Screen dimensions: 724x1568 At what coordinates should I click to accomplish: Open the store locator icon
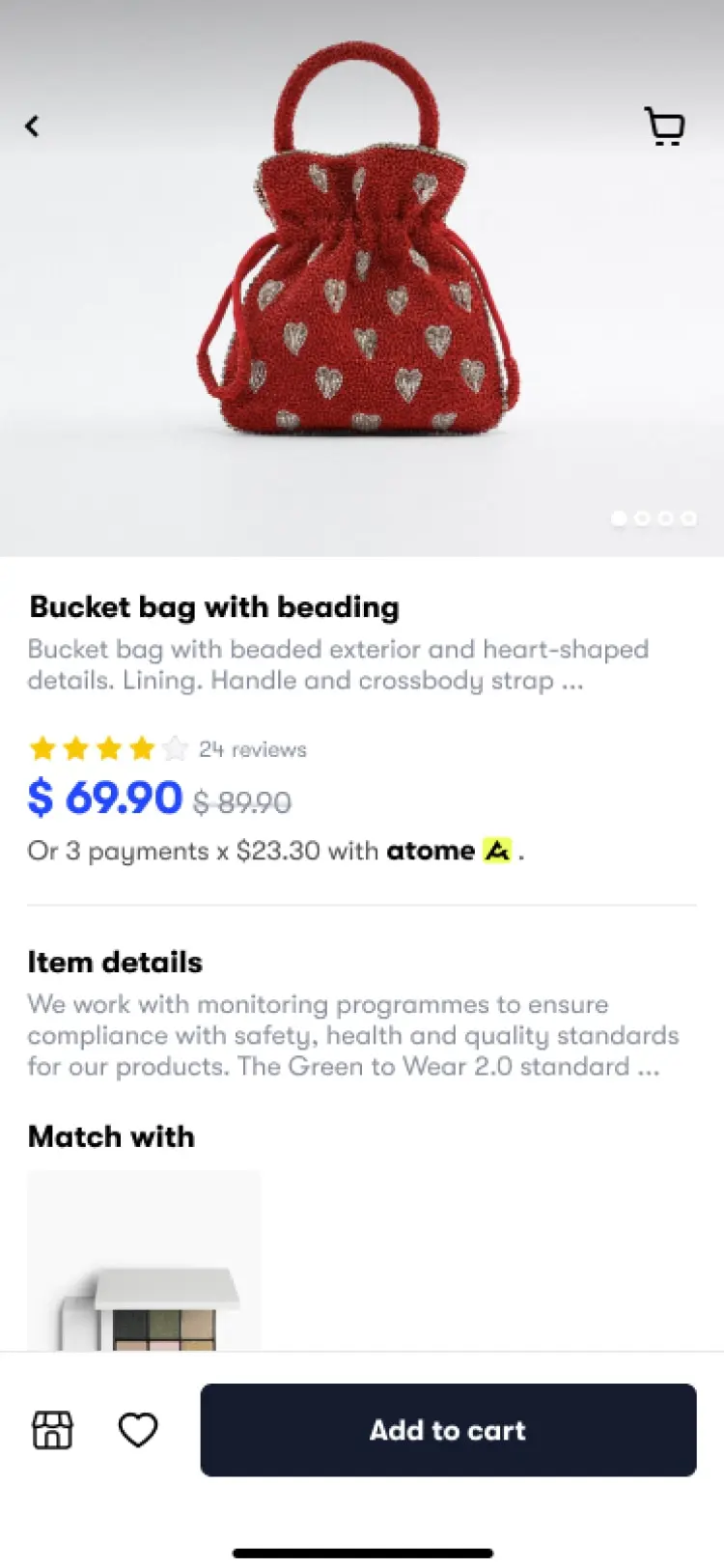pyautogui.click(x=51, y=1430)
